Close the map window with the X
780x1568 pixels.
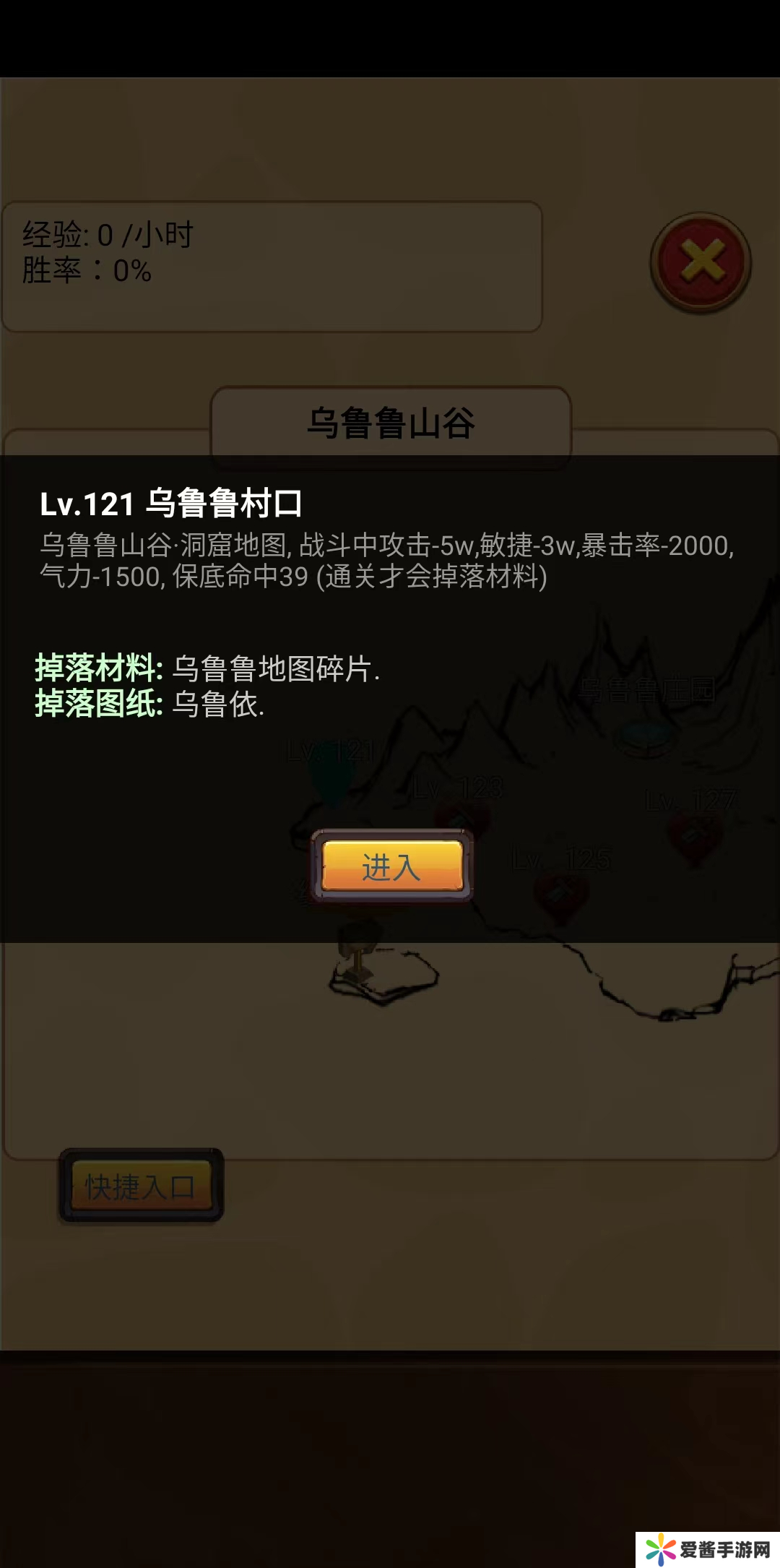(x=701, y=262)
